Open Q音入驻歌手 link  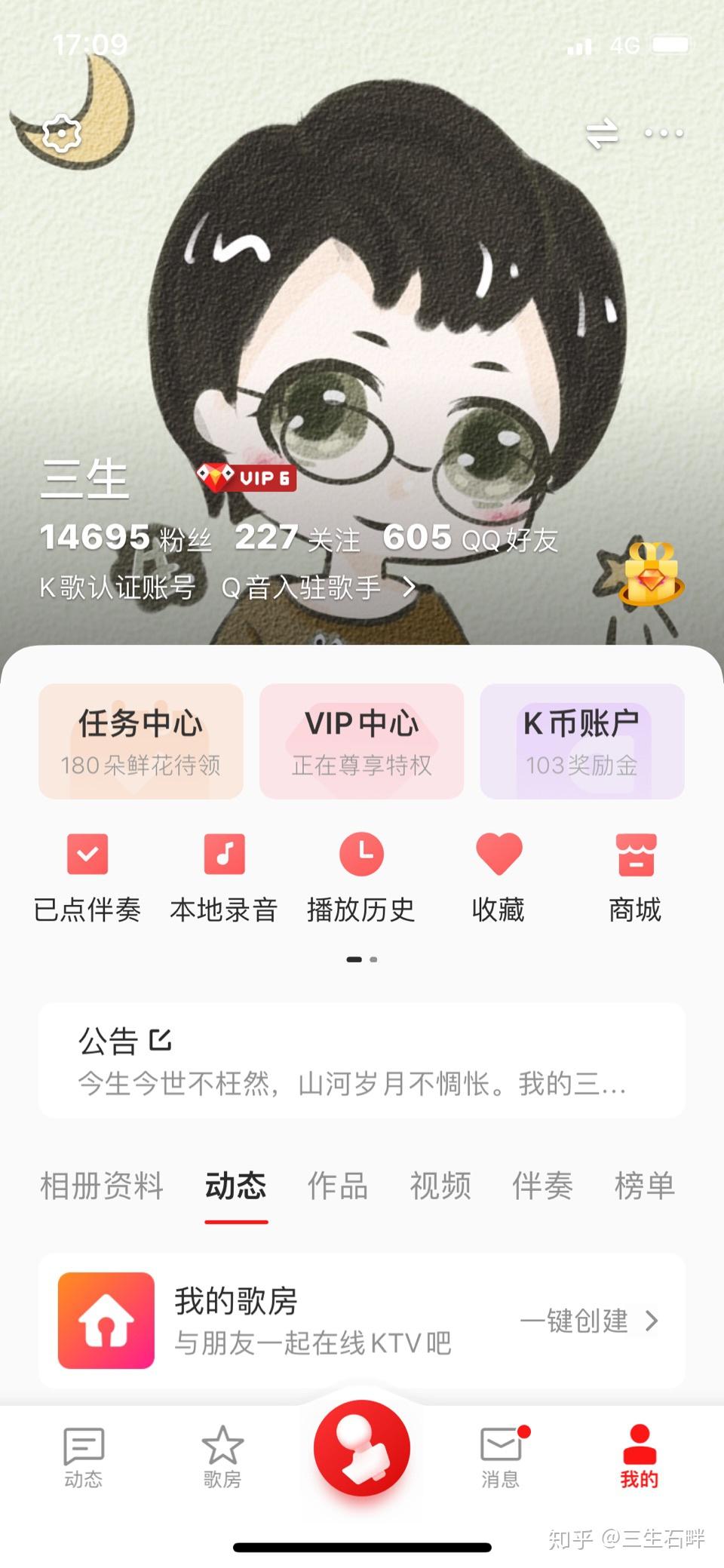[317, 588]
